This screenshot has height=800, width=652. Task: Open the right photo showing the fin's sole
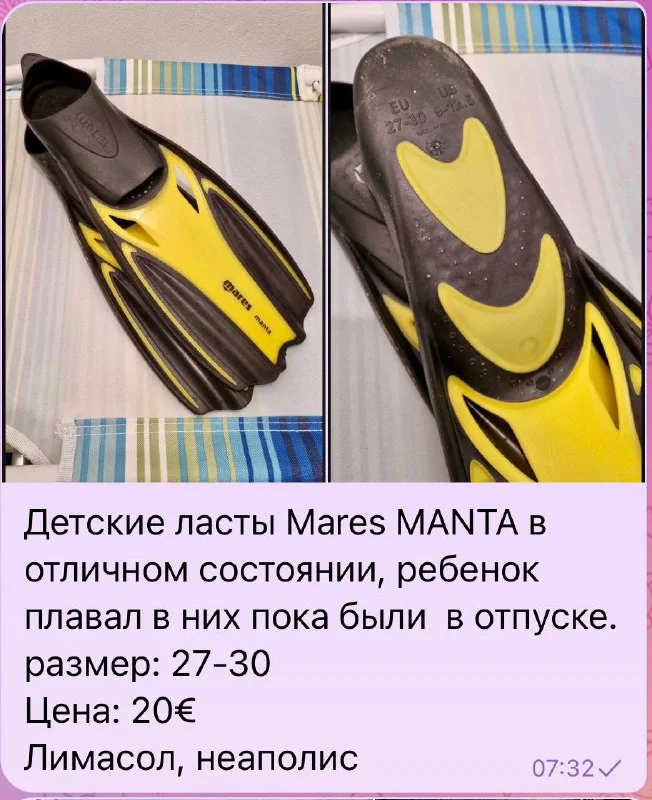[x=487, y=242]
